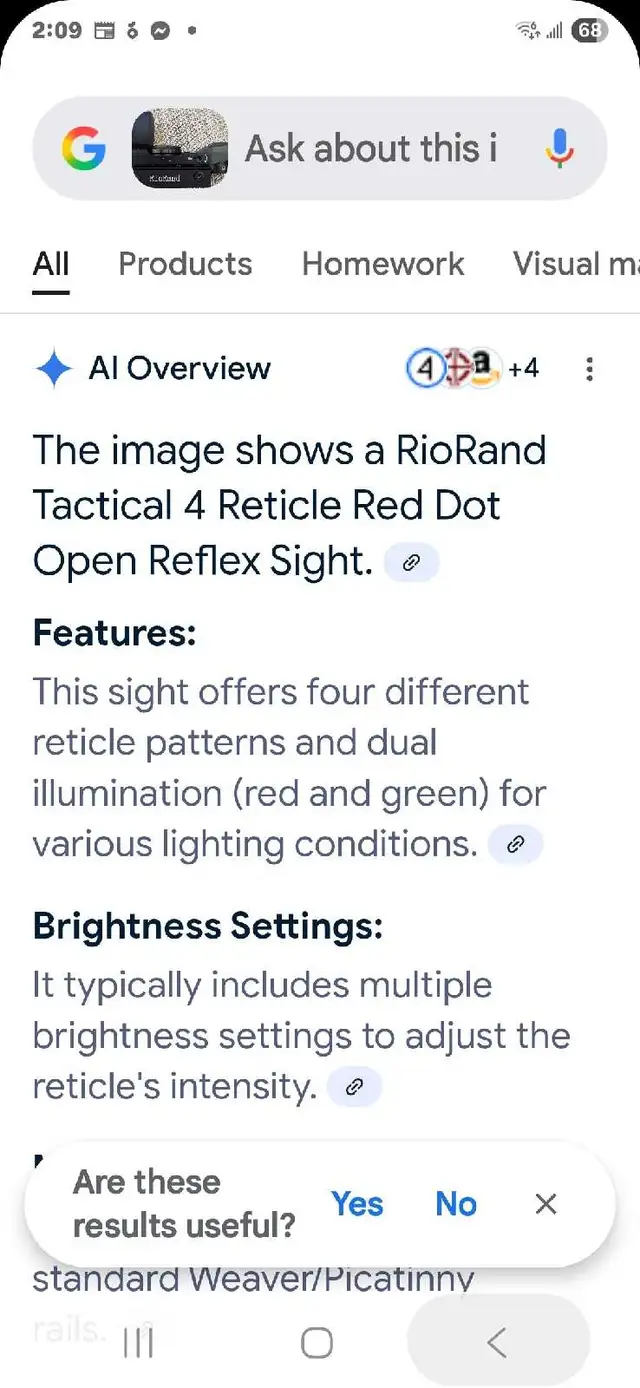Select the All tab
This screenshot has height=1388, width=640.
51,264
